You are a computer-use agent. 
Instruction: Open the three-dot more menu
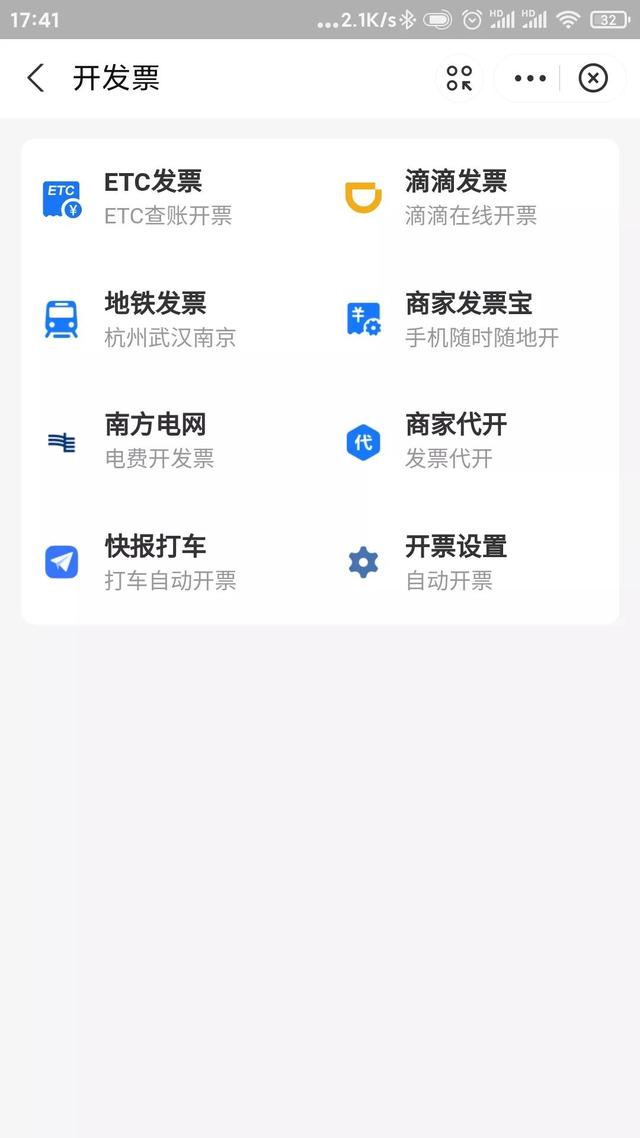tap(530, 78)
